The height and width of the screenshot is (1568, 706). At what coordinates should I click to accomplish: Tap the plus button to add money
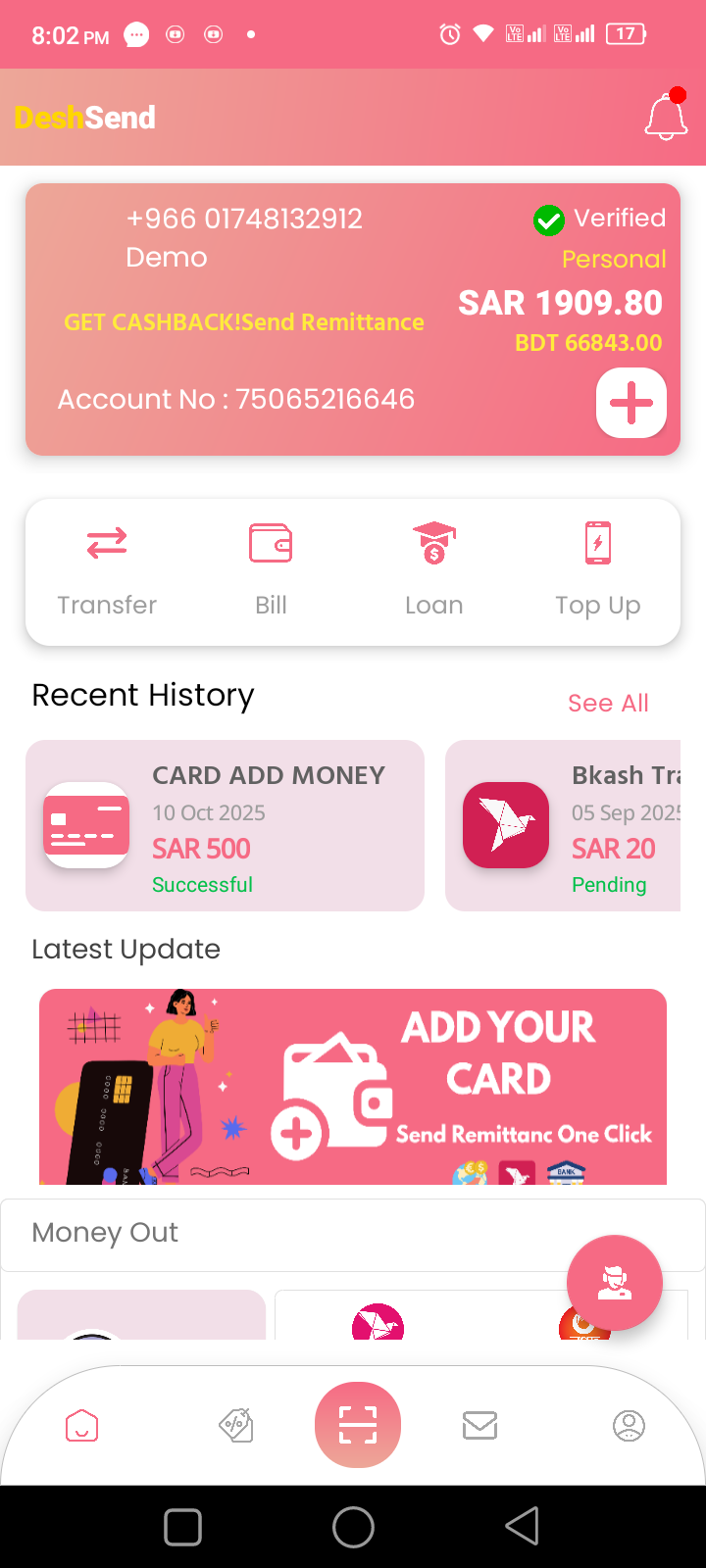coord(631,403)
